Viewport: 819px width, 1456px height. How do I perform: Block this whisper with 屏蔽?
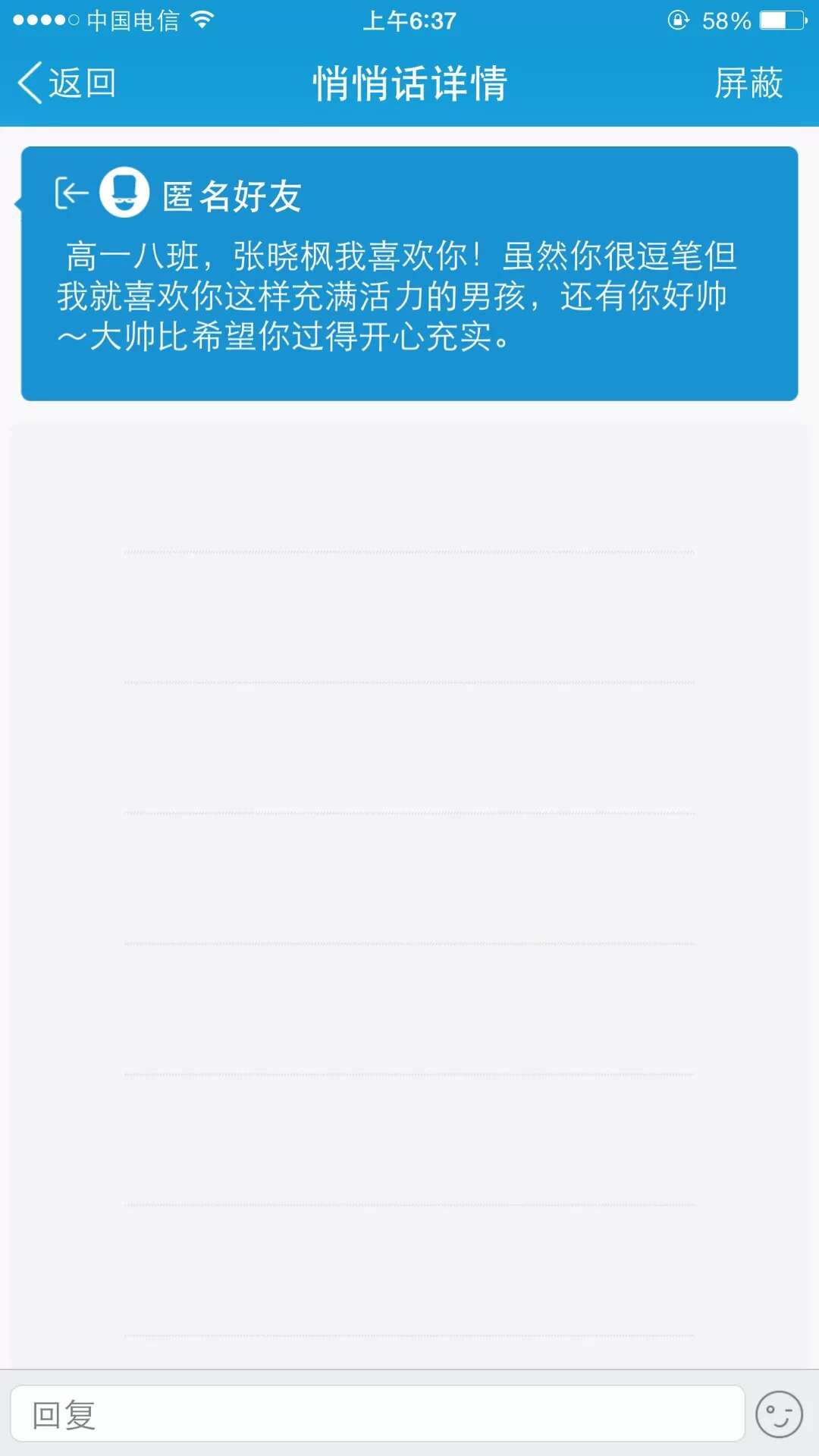748,83
